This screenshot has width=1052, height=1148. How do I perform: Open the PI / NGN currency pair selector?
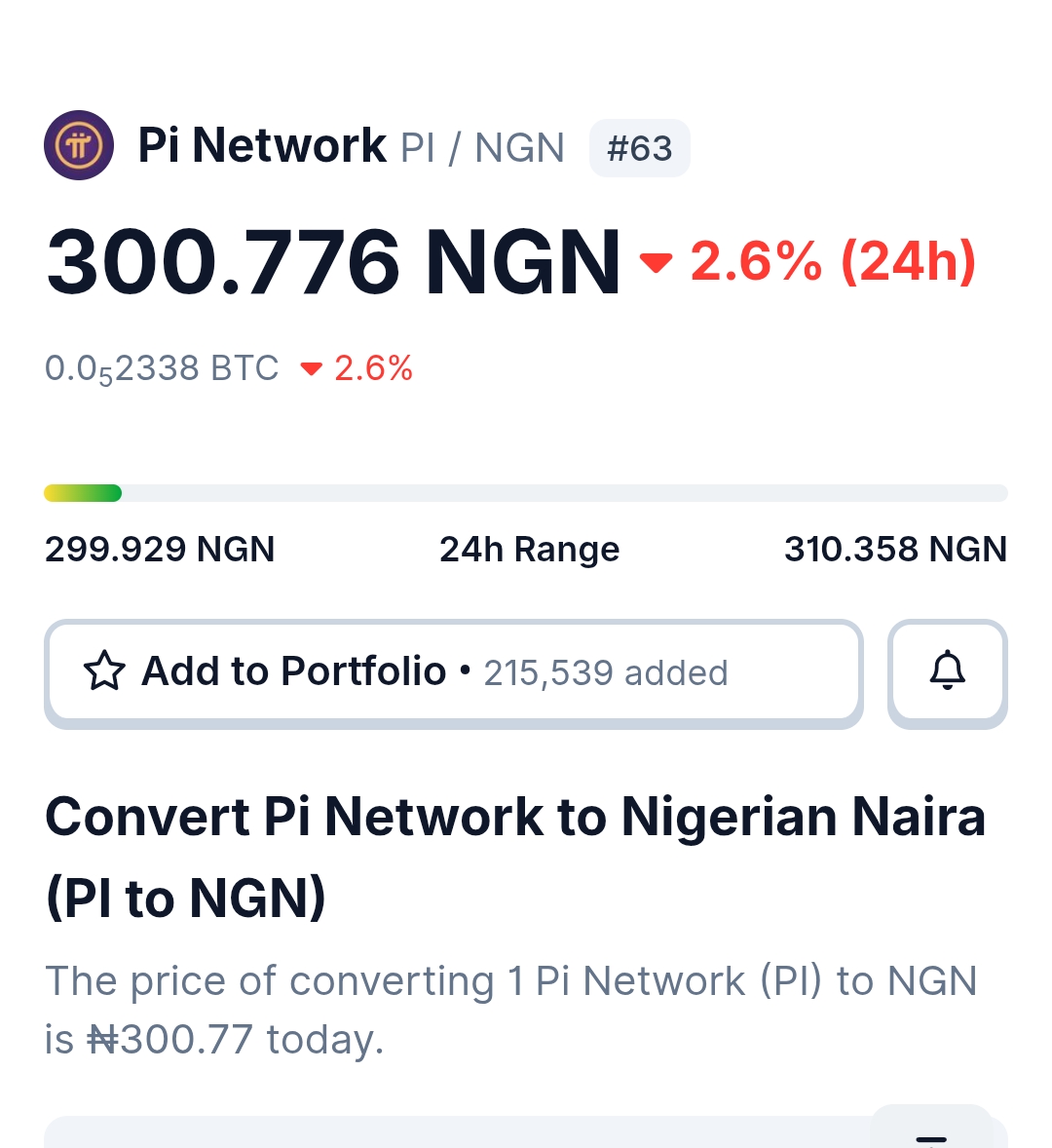(482, 148)
